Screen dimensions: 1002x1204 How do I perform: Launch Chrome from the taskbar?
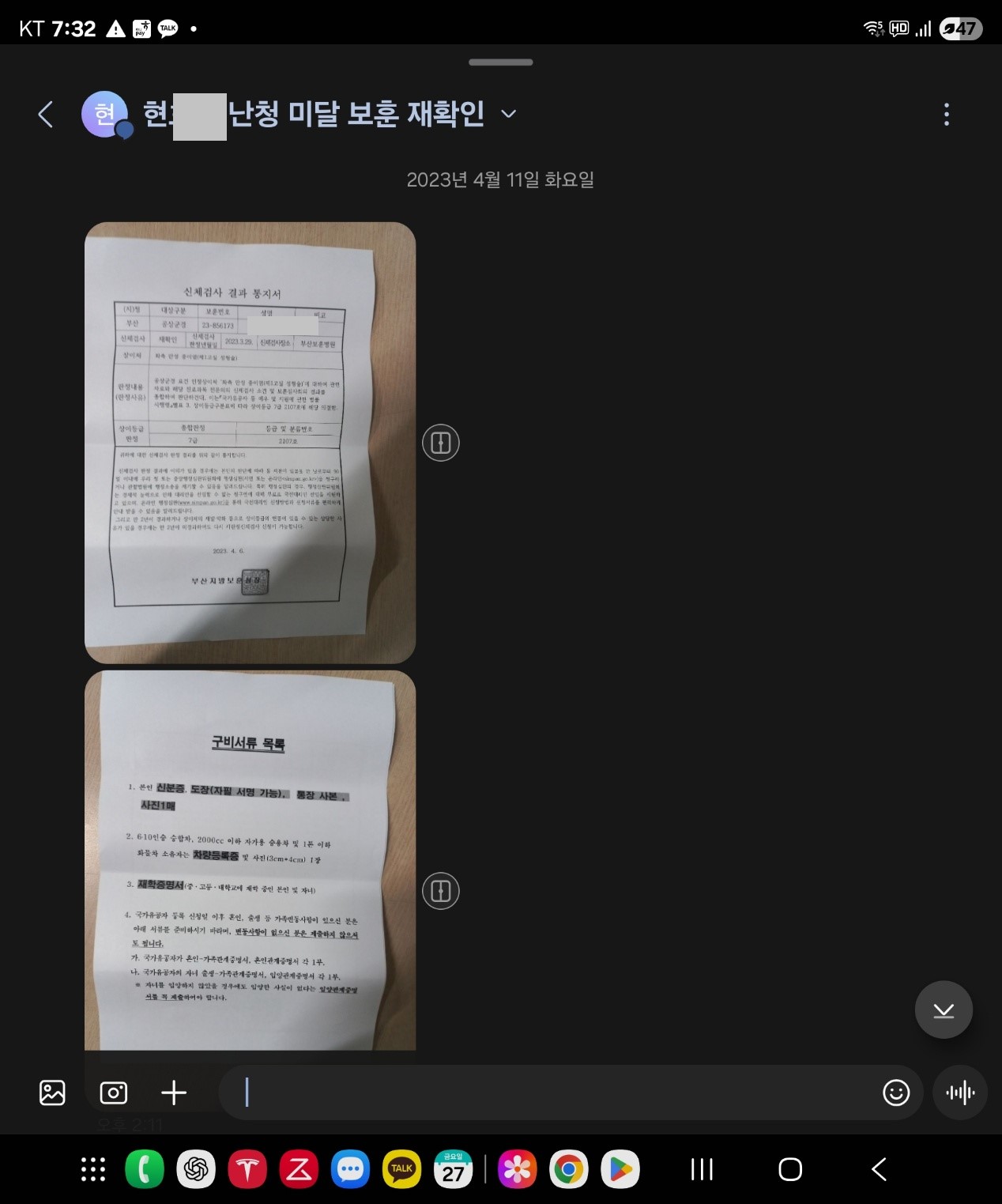click(x=568, y=1169)
